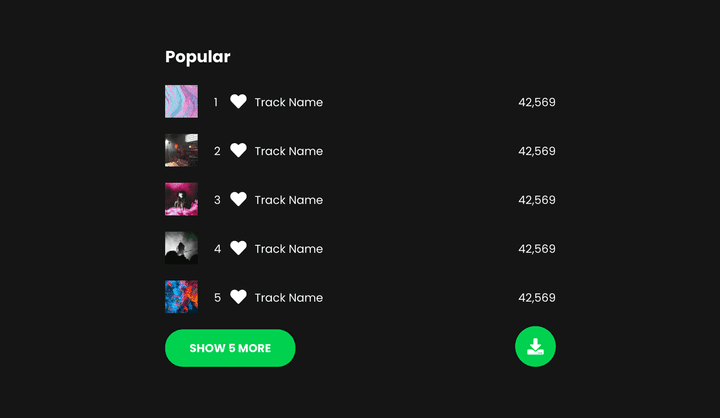Like track number 5
720x418 pixels.
[238, 297]
